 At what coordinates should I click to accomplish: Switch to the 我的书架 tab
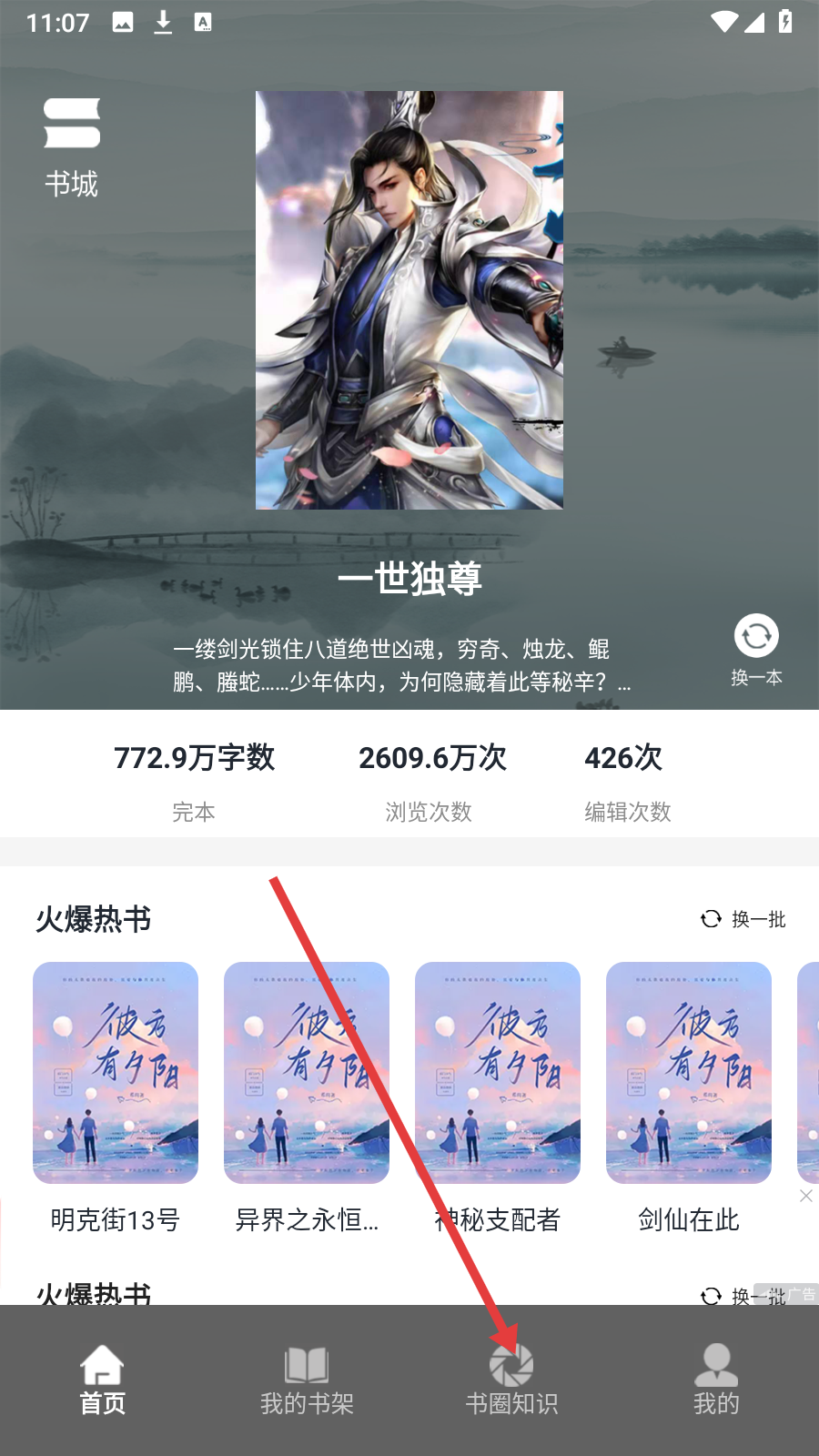pos(307,1380)
